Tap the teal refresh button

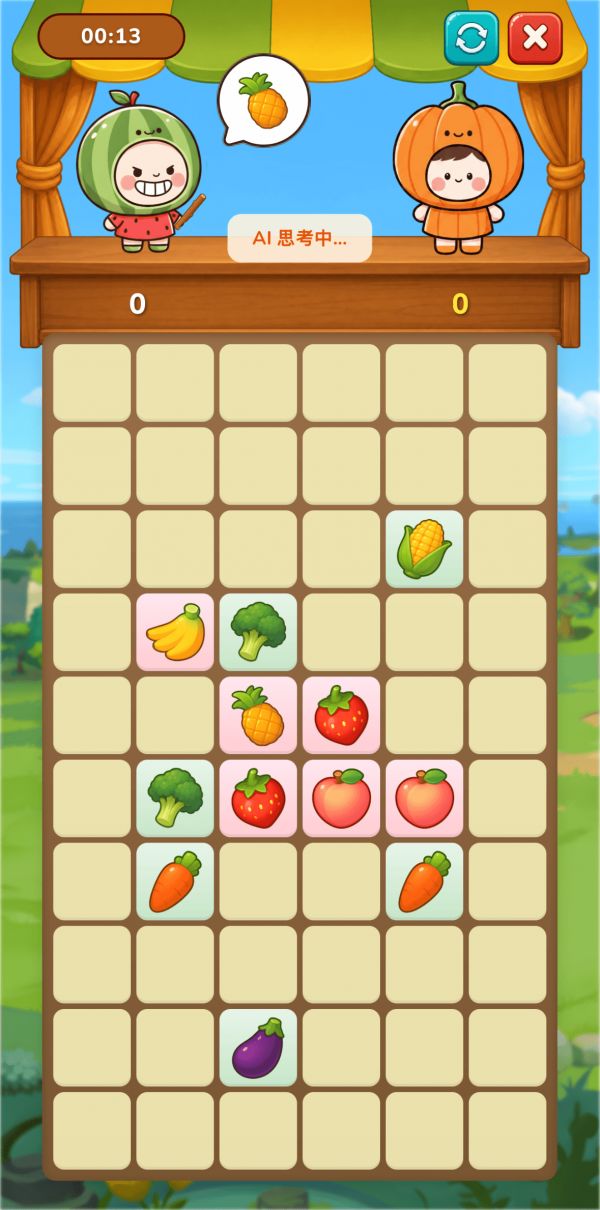pos(471,38)
